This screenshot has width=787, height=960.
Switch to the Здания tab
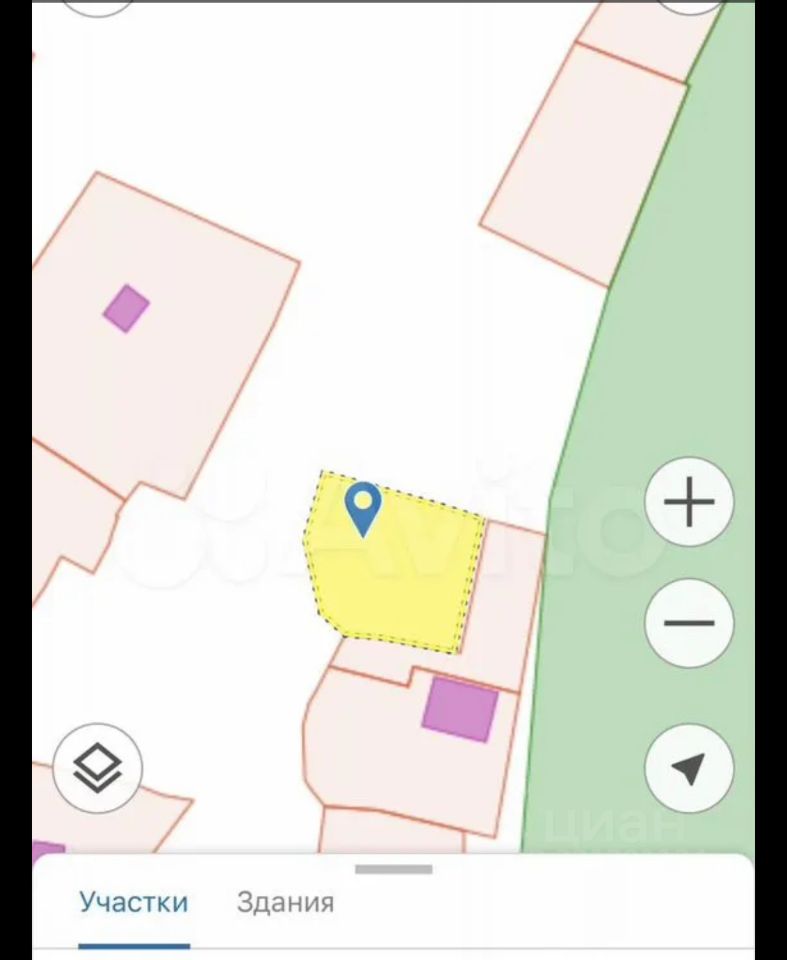coord(285,903)
